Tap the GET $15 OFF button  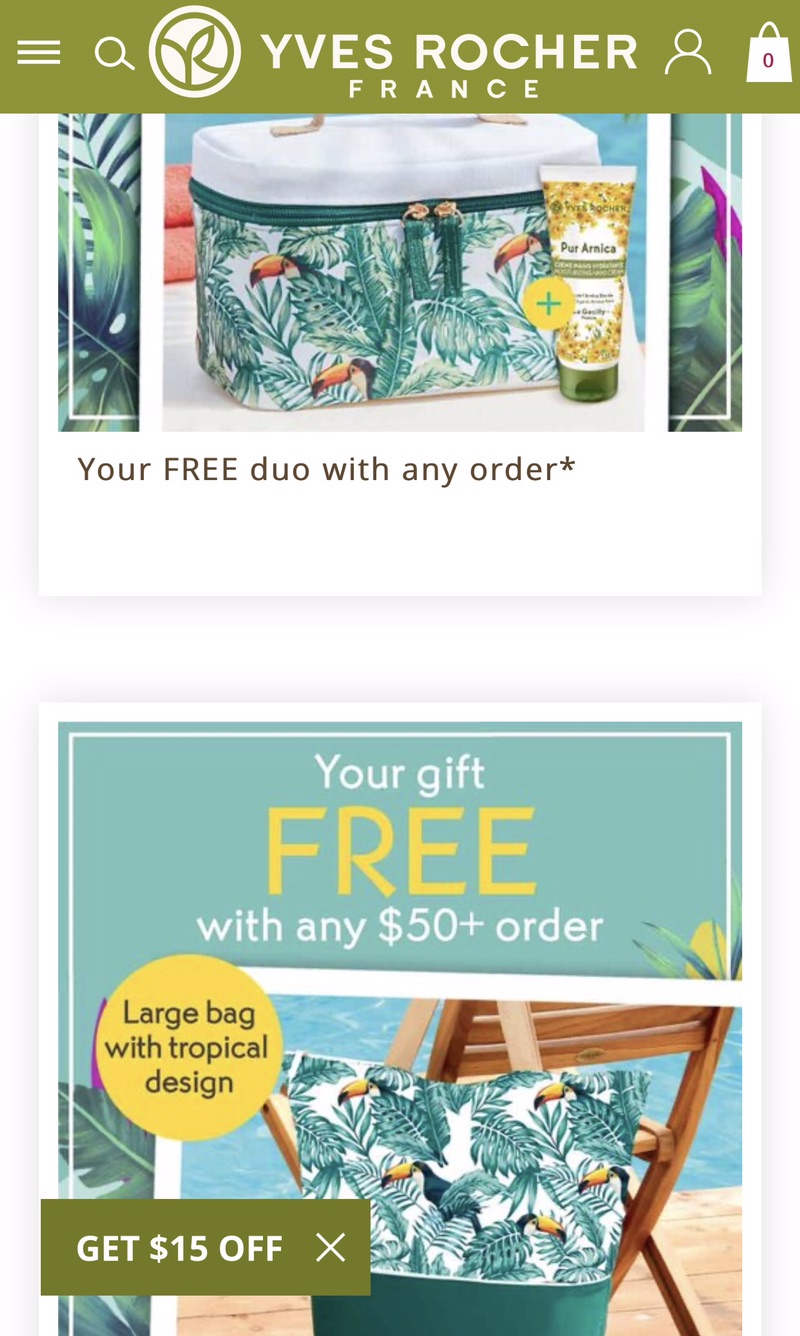tap(180, 1248)
